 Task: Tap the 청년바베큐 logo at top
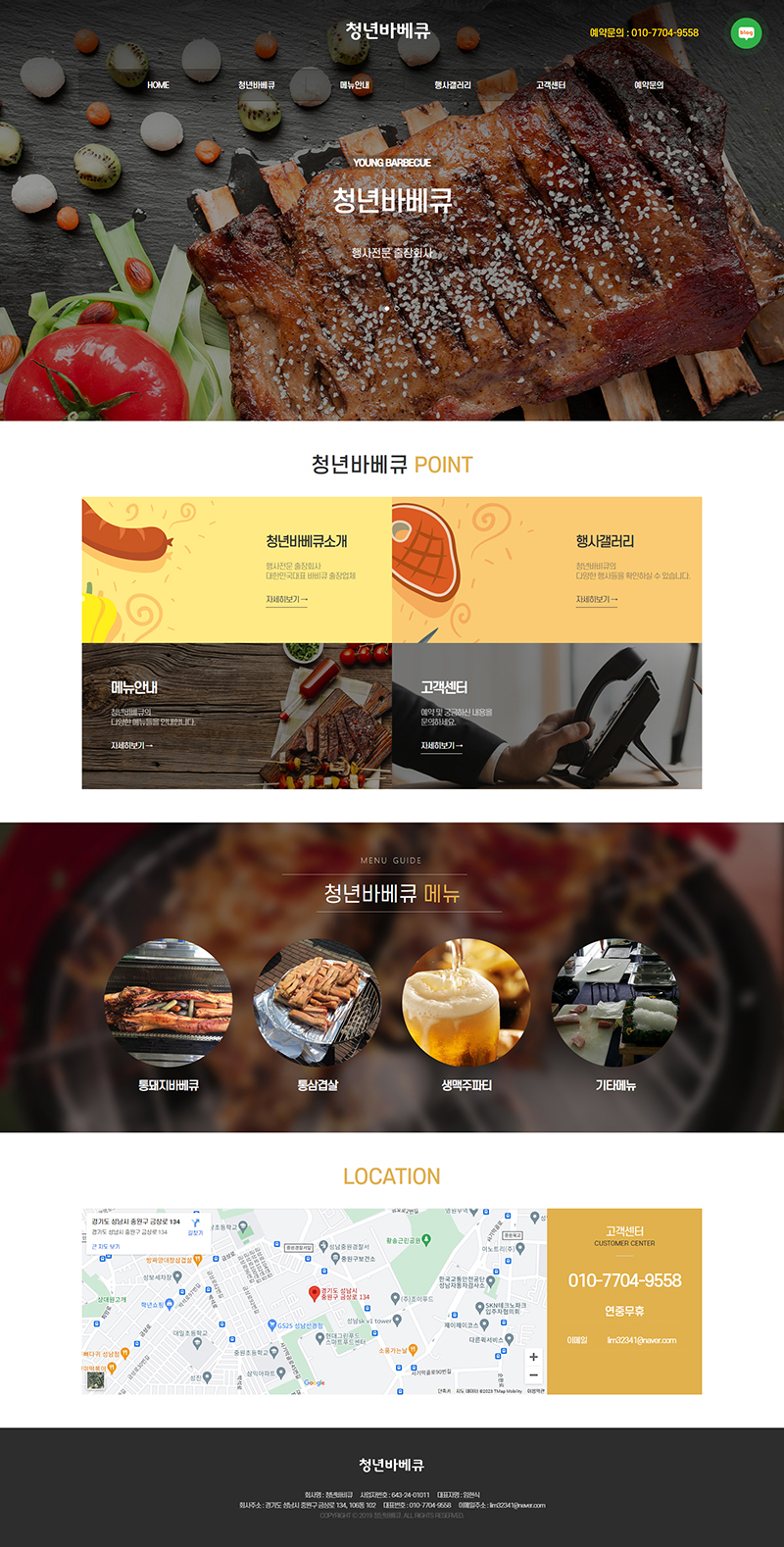point(388,30)
